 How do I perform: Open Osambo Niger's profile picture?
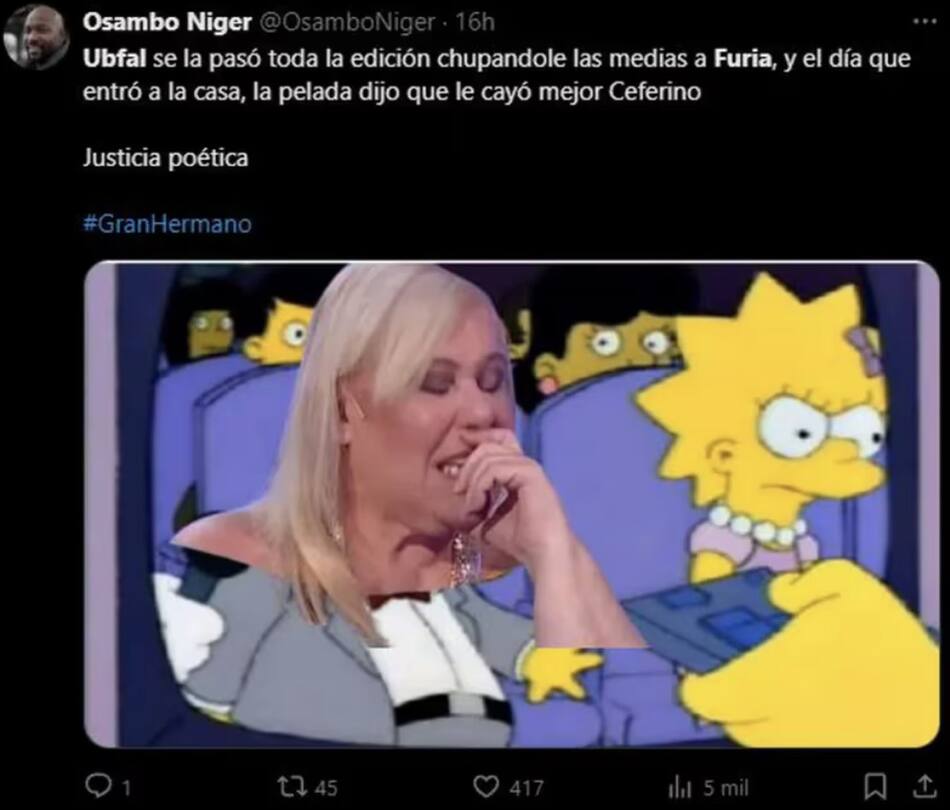[36, 37]
